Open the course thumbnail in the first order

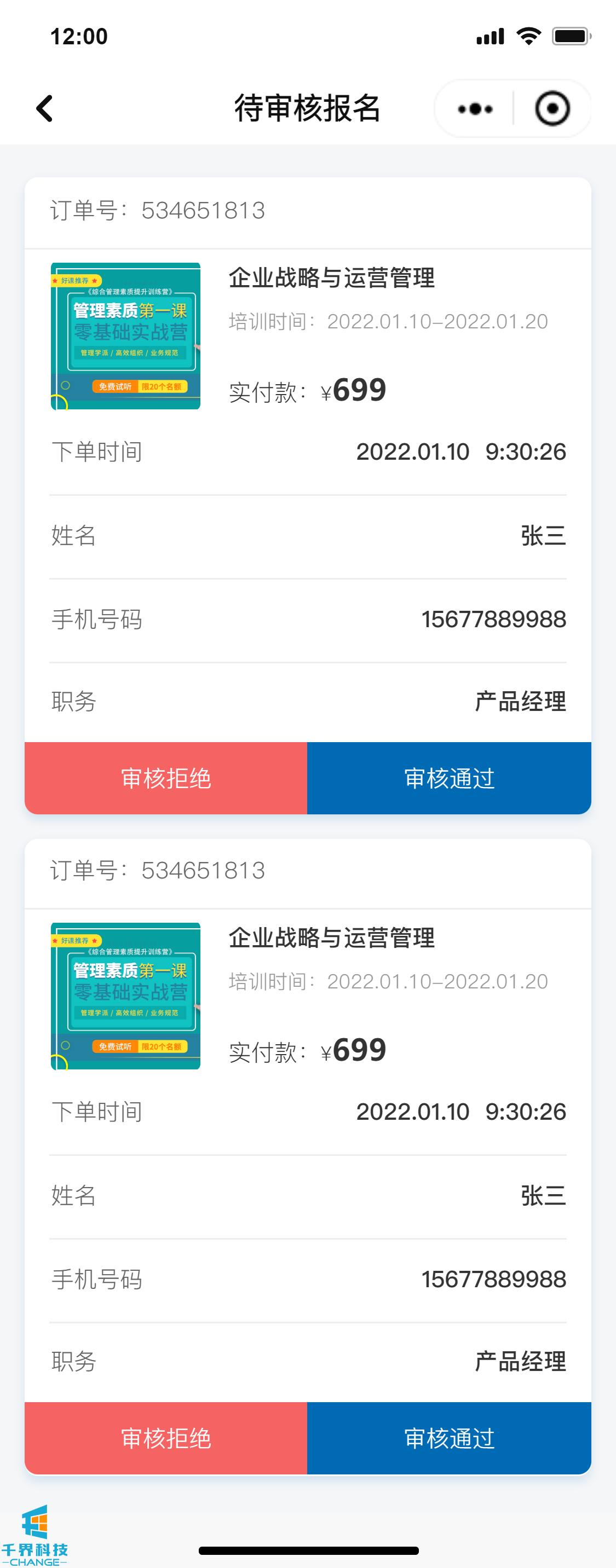(x=125, y=336)
